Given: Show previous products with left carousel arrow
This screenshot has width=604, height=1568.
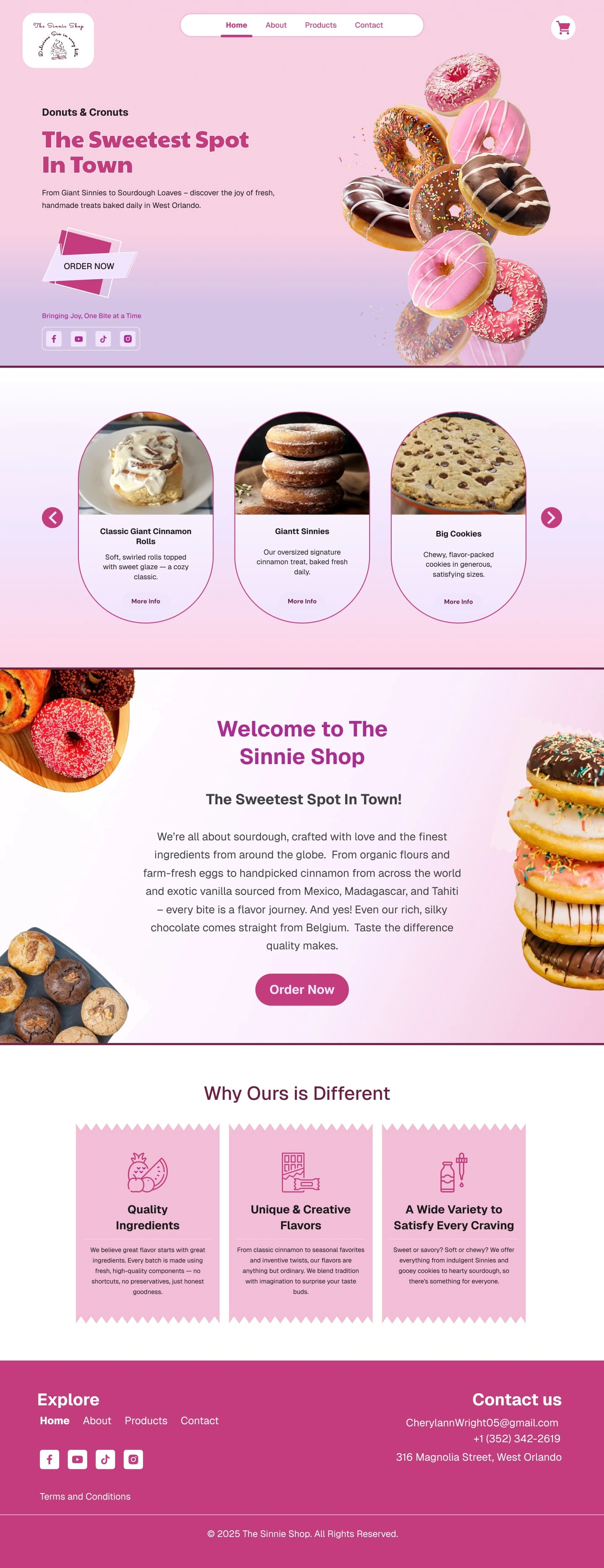Looking at the screenshot, I should pos(52,517).
